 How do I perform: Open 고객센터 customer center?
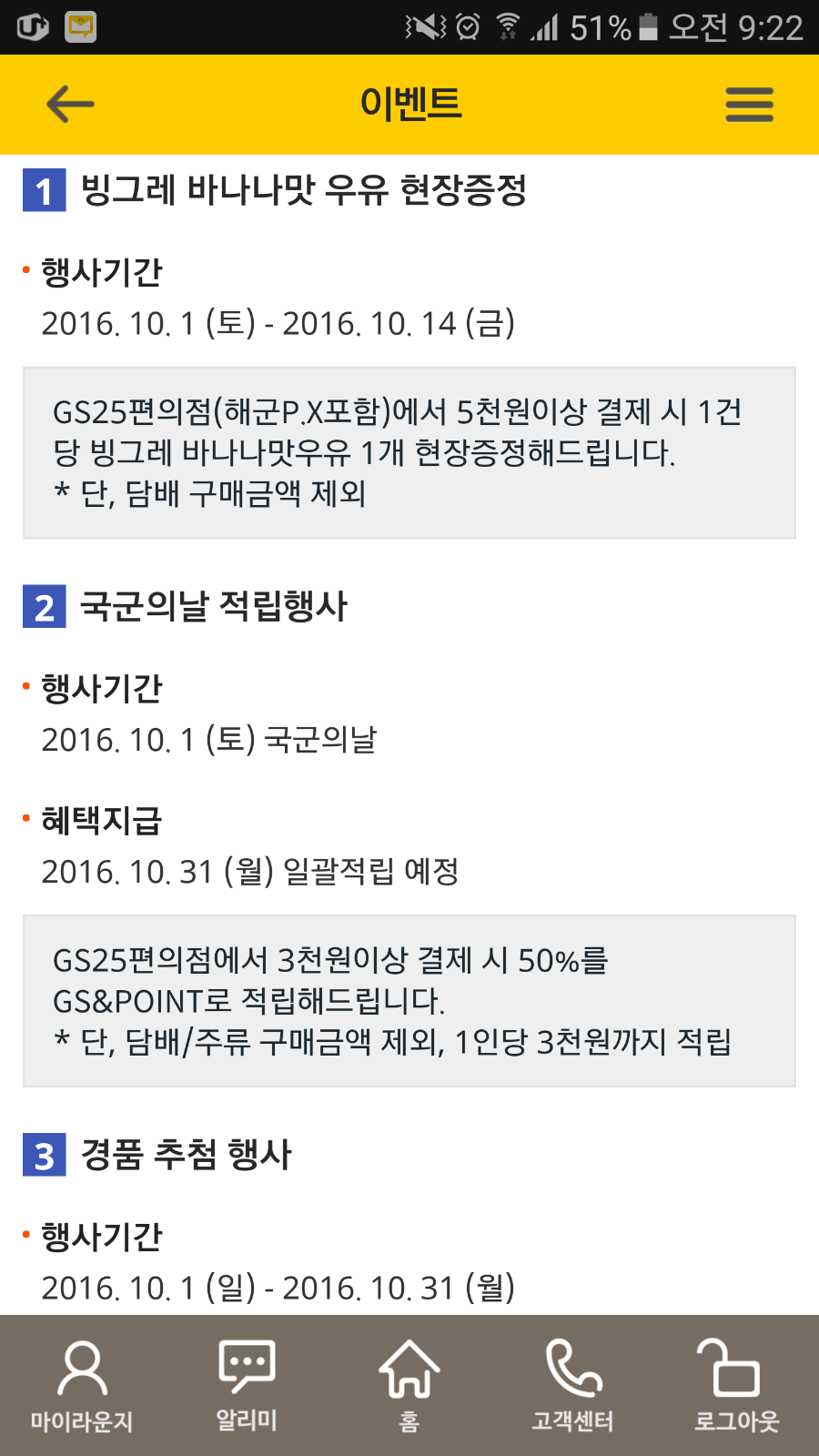click(x=573, y=1385)
